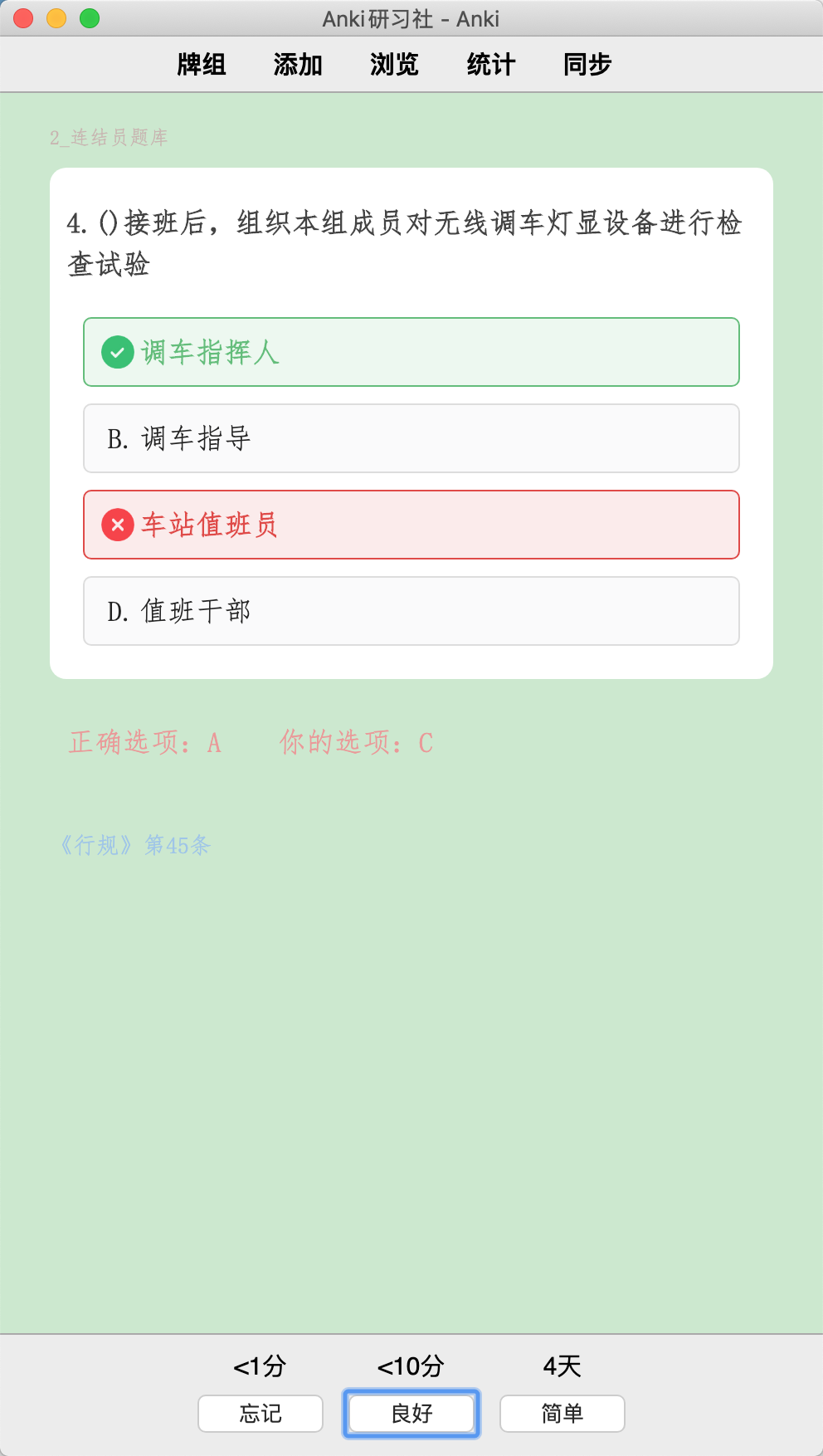Rate the card as 忘记
823x1456 pixels.
click(261, 1413)
